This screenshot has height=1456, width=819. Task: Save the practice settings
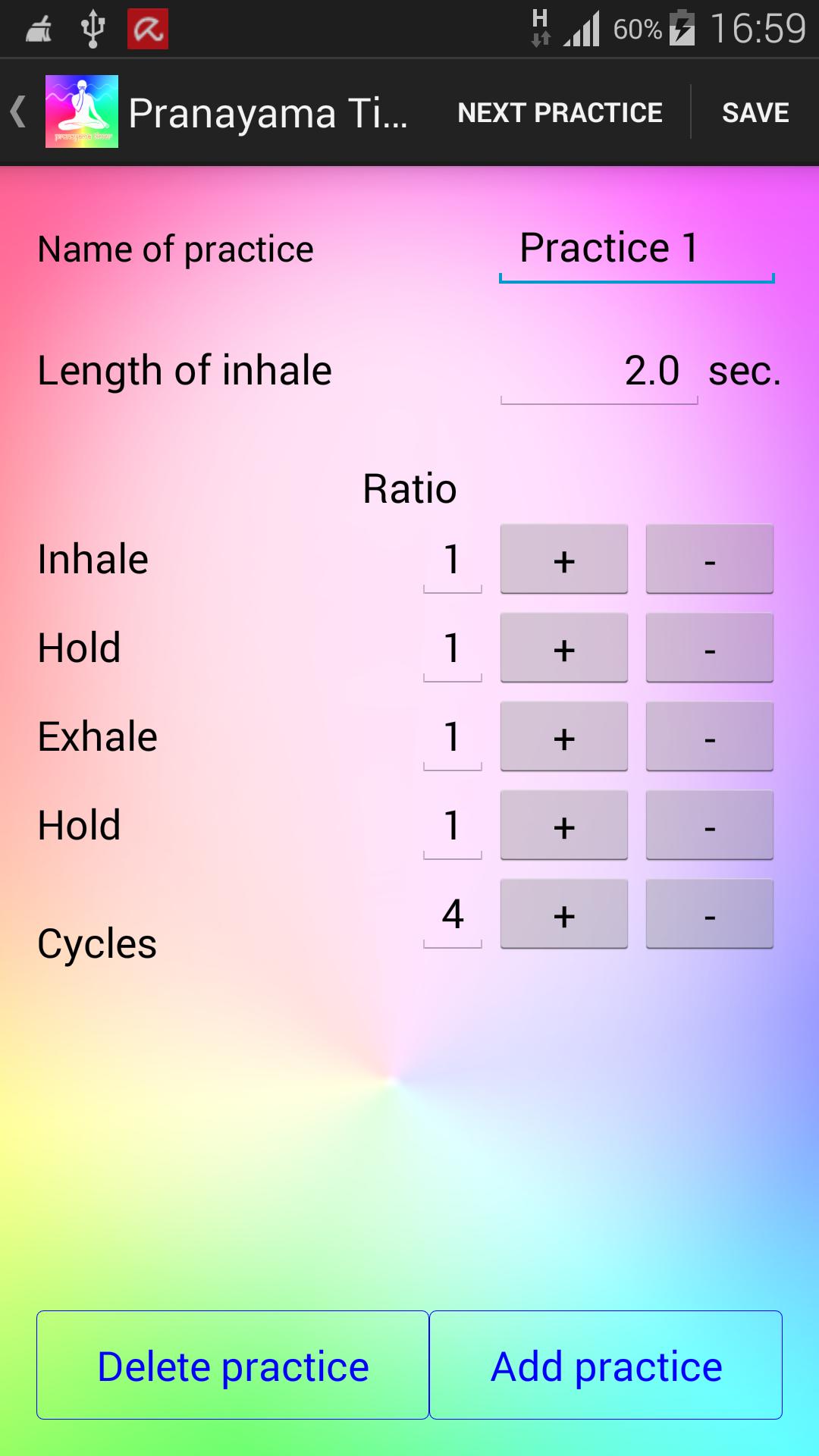(x=755, y=112)
